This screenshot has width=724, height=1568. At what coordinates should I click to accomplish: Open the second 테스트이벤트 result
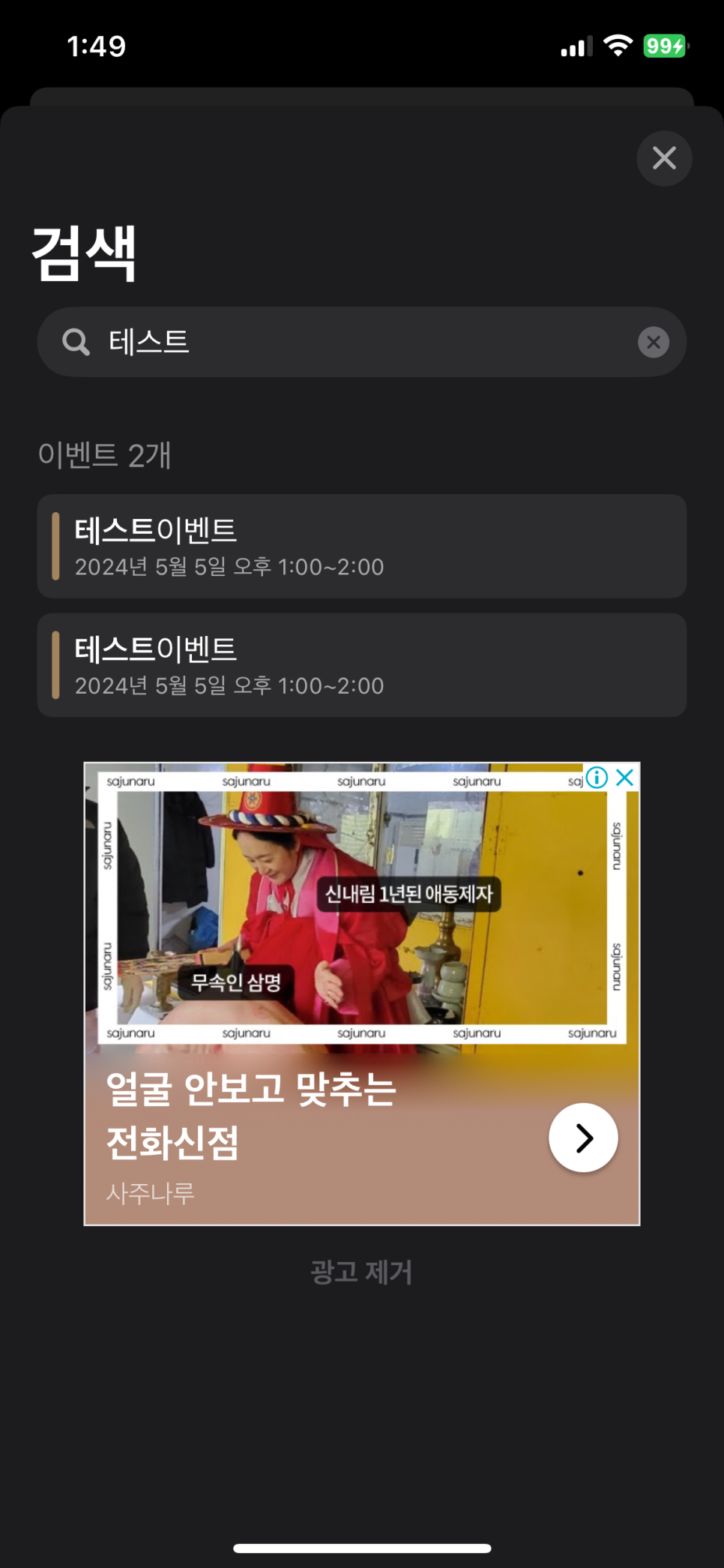pos(361,665)
